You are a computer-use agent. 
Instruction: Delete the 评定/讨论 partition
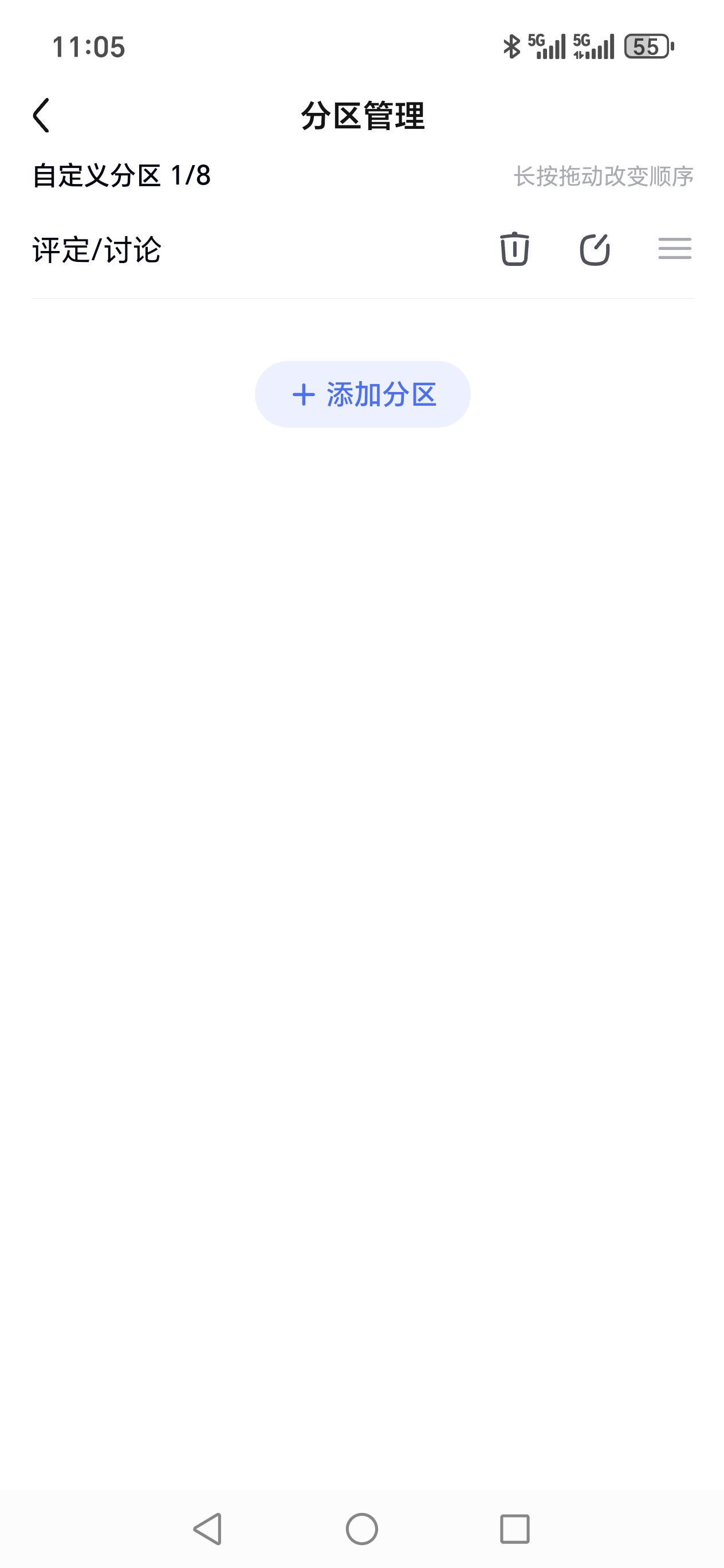tap(515, 249)
